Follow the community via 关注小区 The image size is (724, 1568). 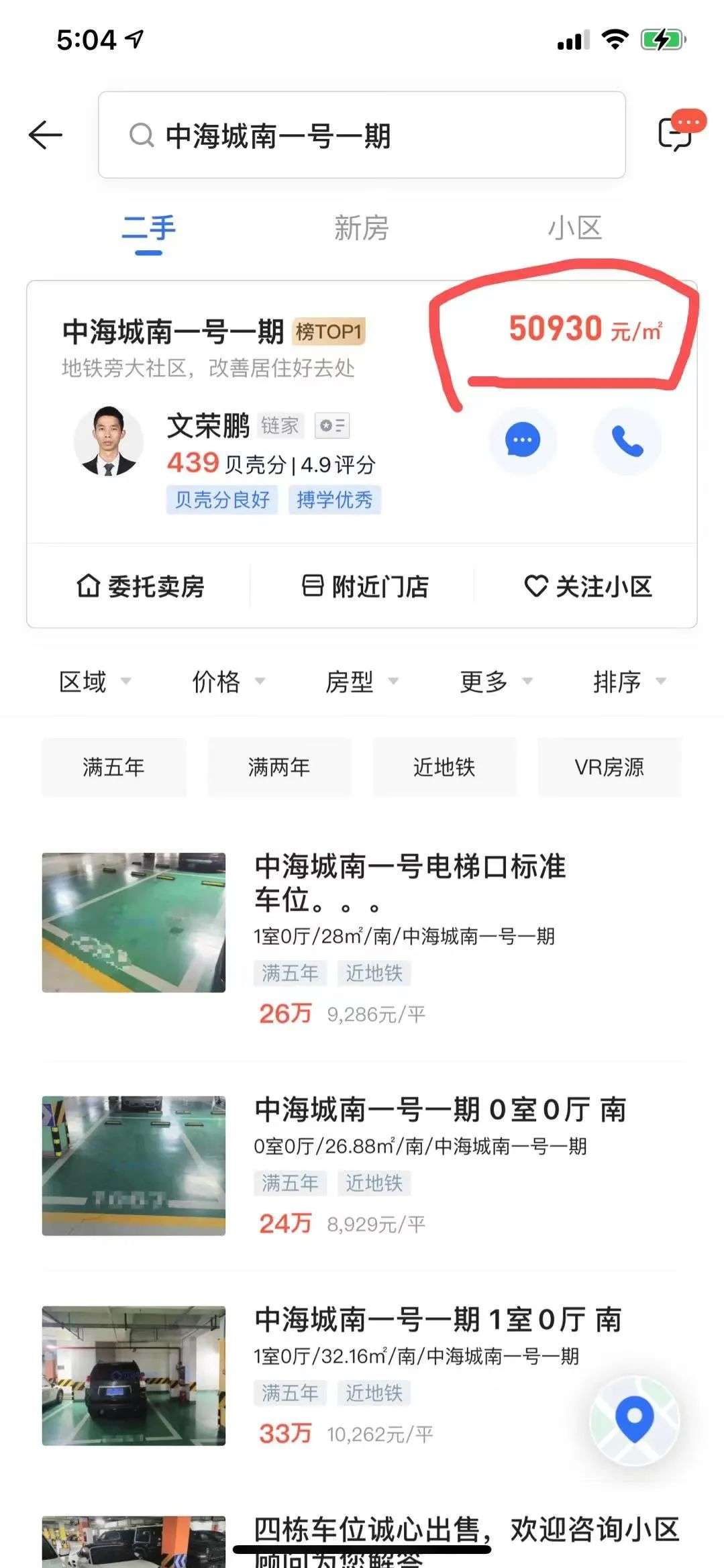588,586
